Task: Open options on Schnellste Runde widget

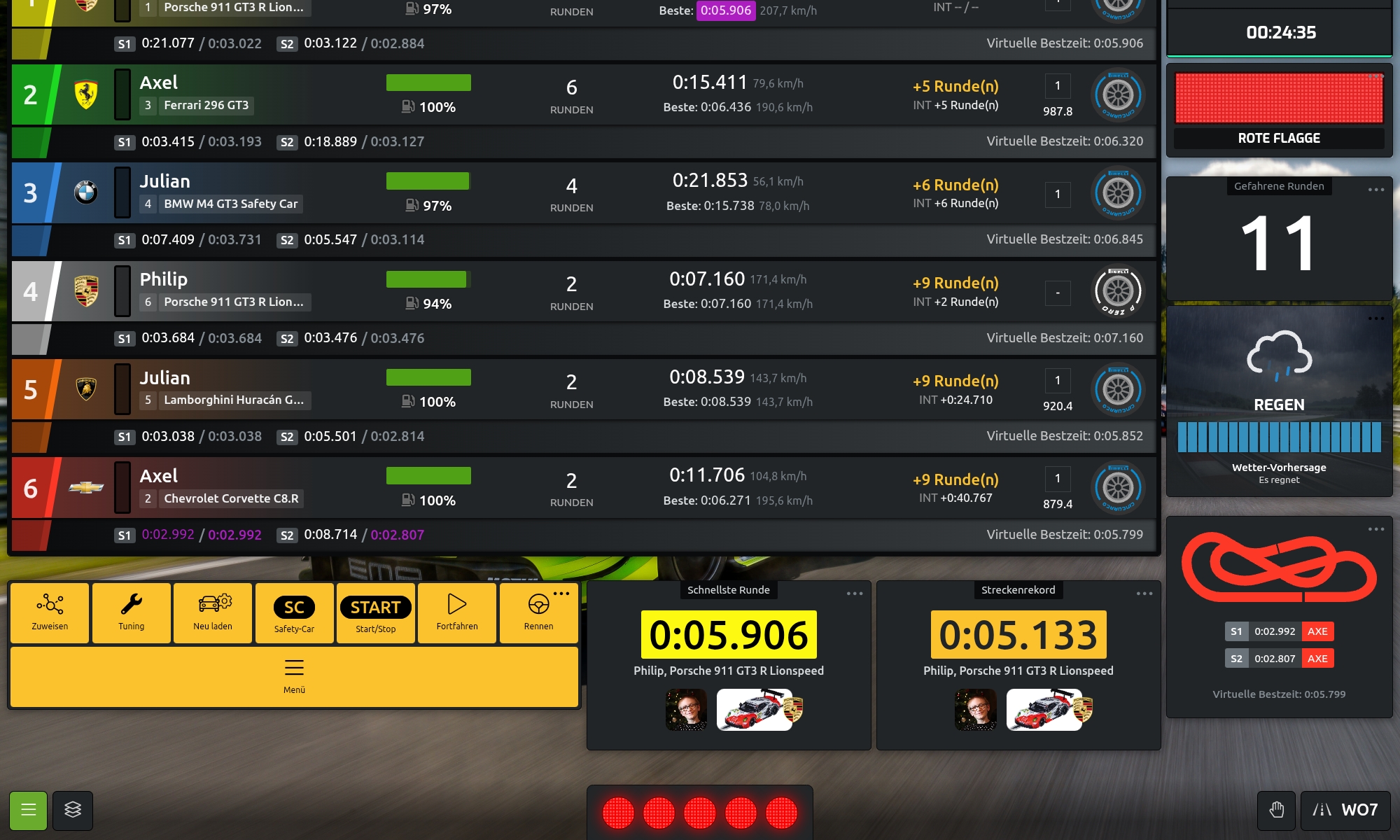Action: click(x=854, y=594)
